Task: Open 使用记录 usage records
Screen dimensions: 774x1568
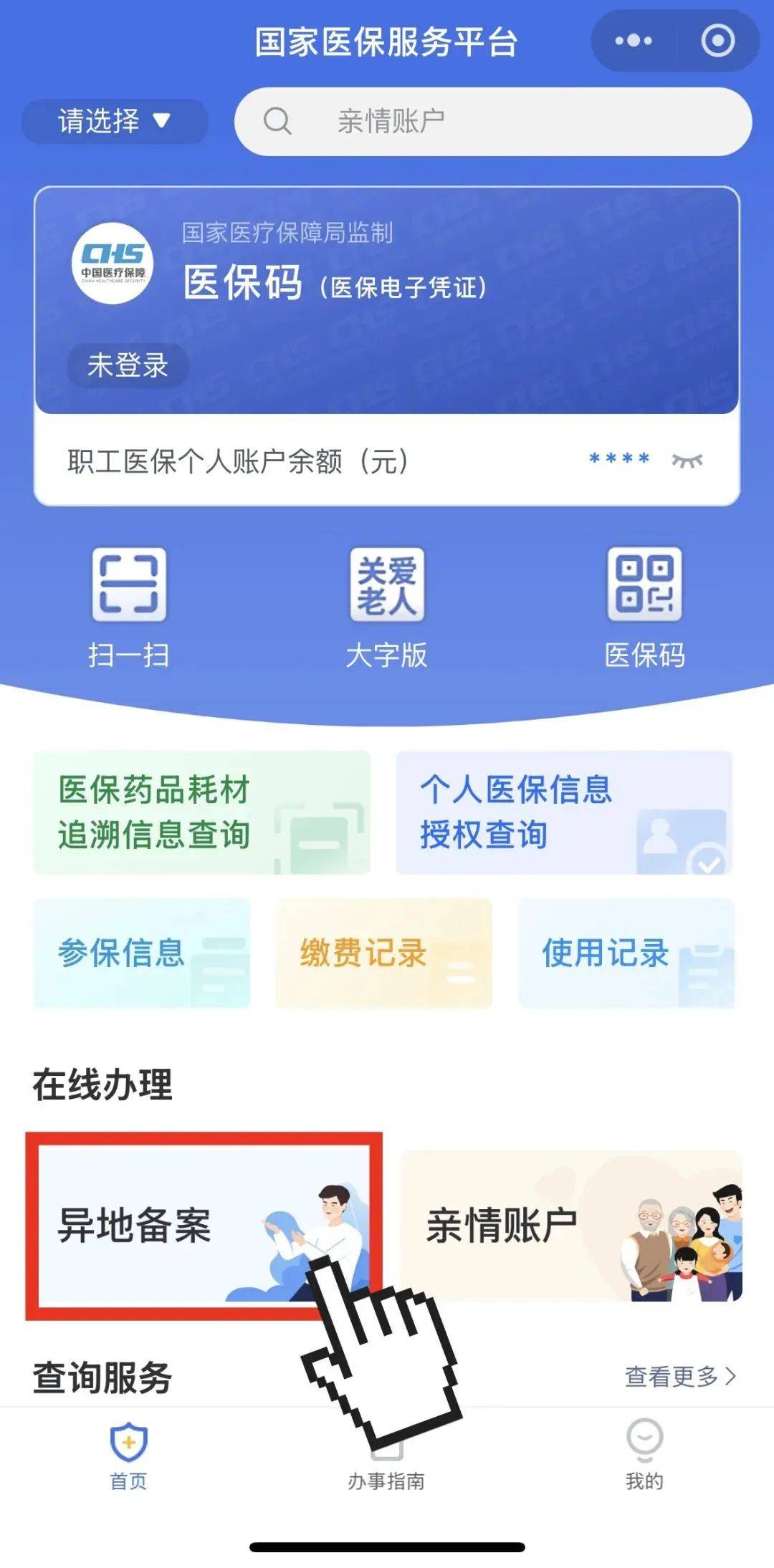Action: (626, 953)
